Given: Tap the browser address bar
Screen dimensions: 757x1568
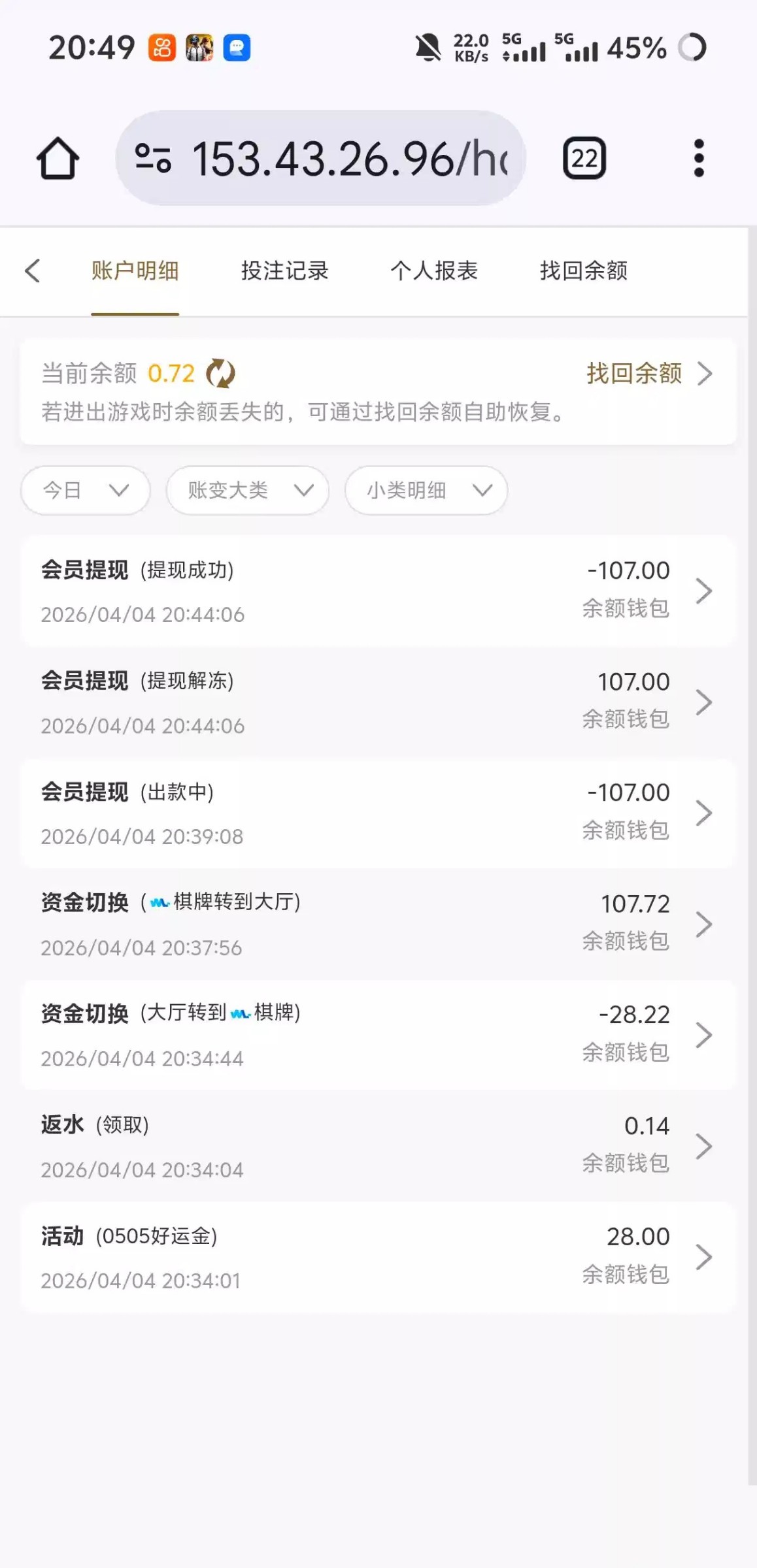Looking at the screenshot, I should click(320, 158).
